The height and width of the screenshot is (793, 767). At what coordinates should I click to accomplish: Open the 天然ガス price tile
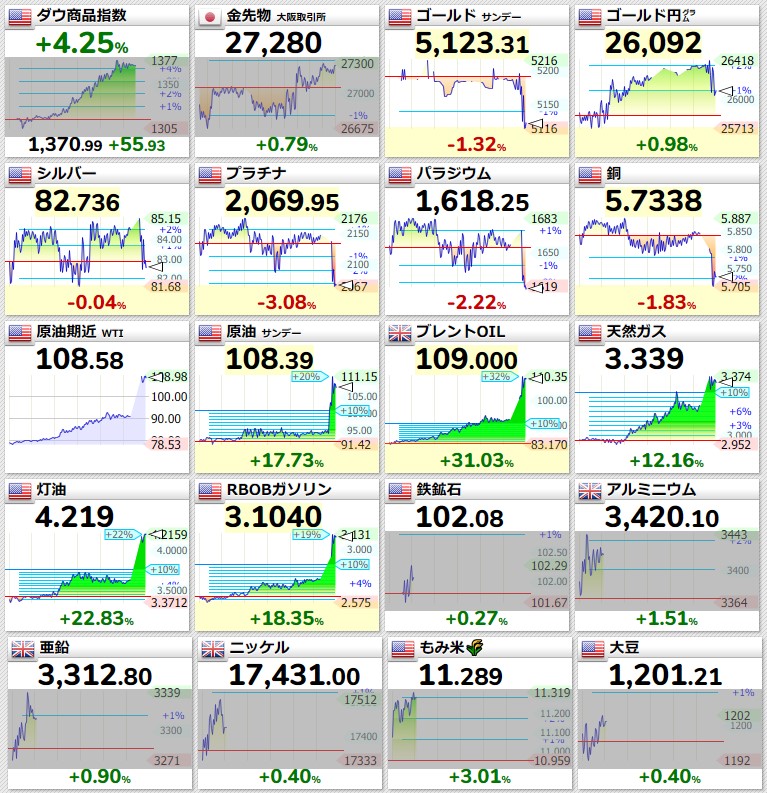click(667, 397)
